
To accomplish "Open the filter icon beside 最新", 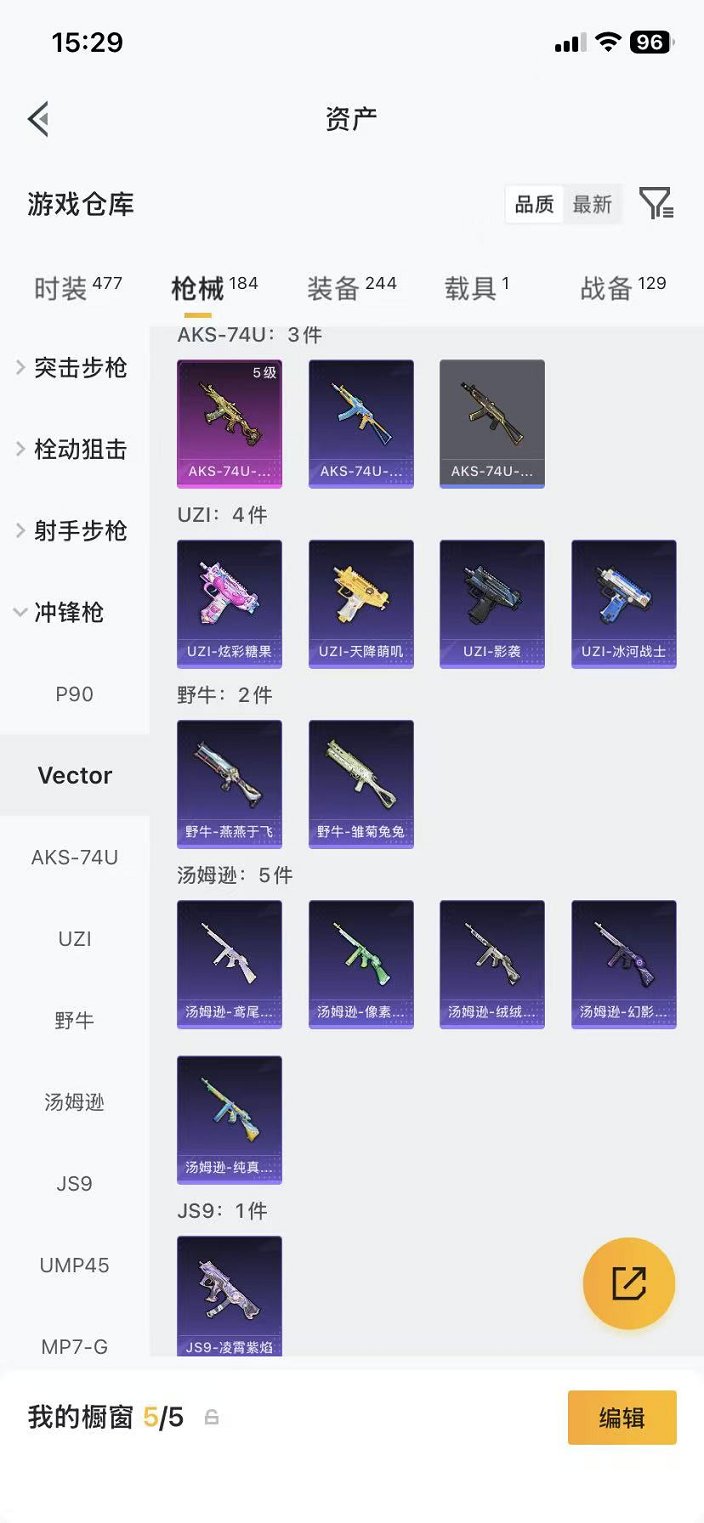I will (x=657, y=204).
